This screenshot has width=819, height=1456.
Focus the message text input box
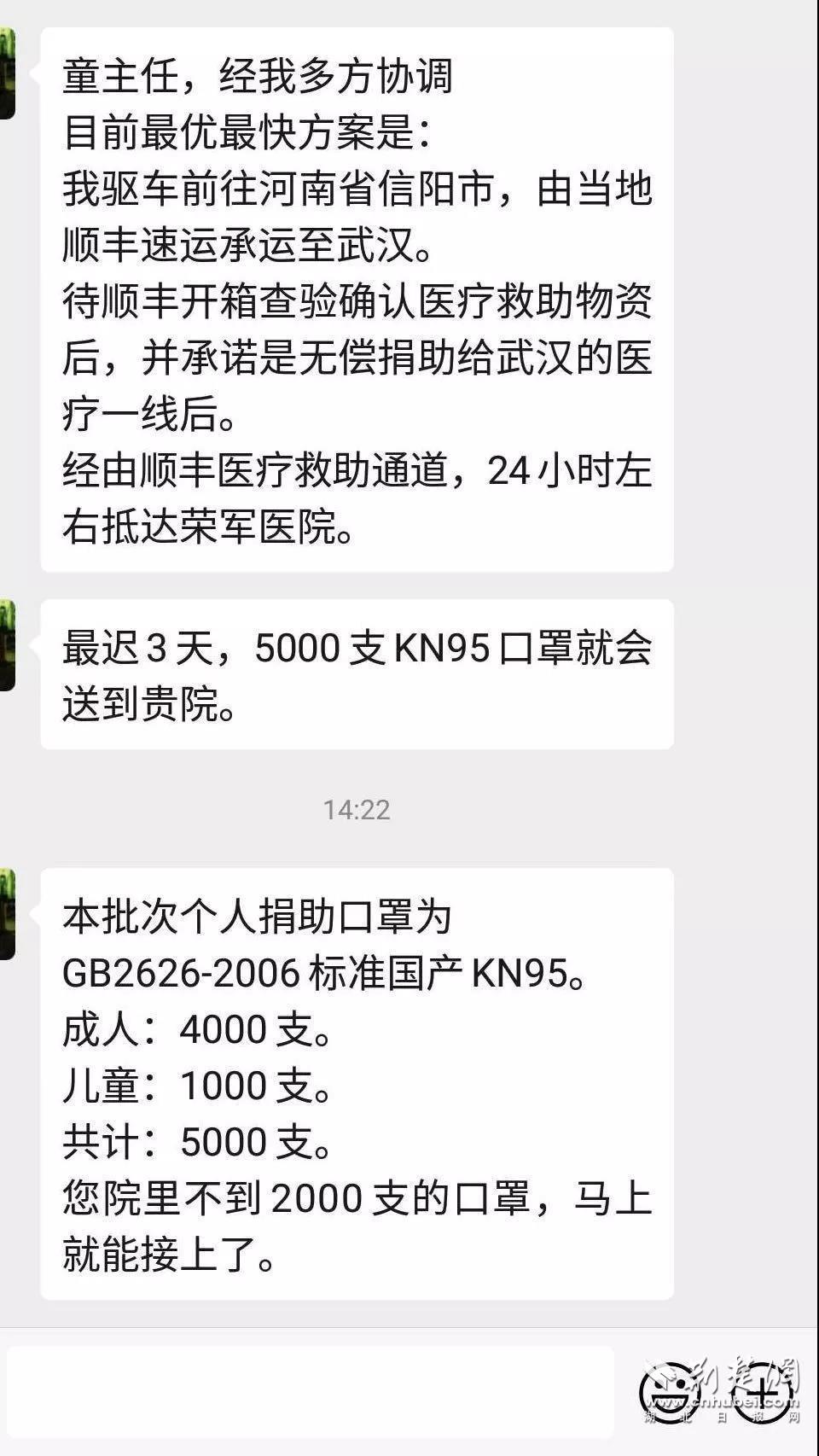[309, 1392]
